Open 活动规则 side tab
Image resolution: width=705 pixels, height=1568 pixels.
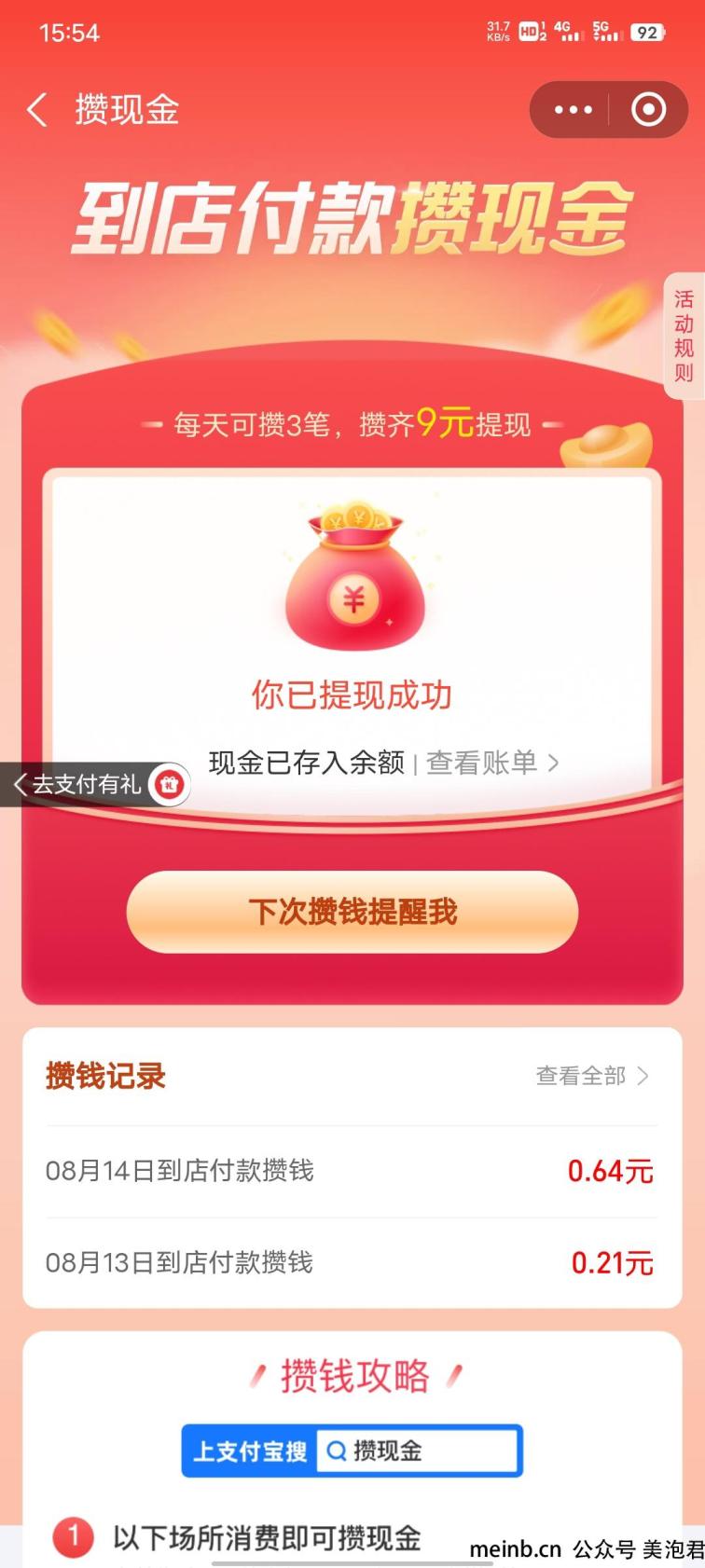tap(684, 337)
